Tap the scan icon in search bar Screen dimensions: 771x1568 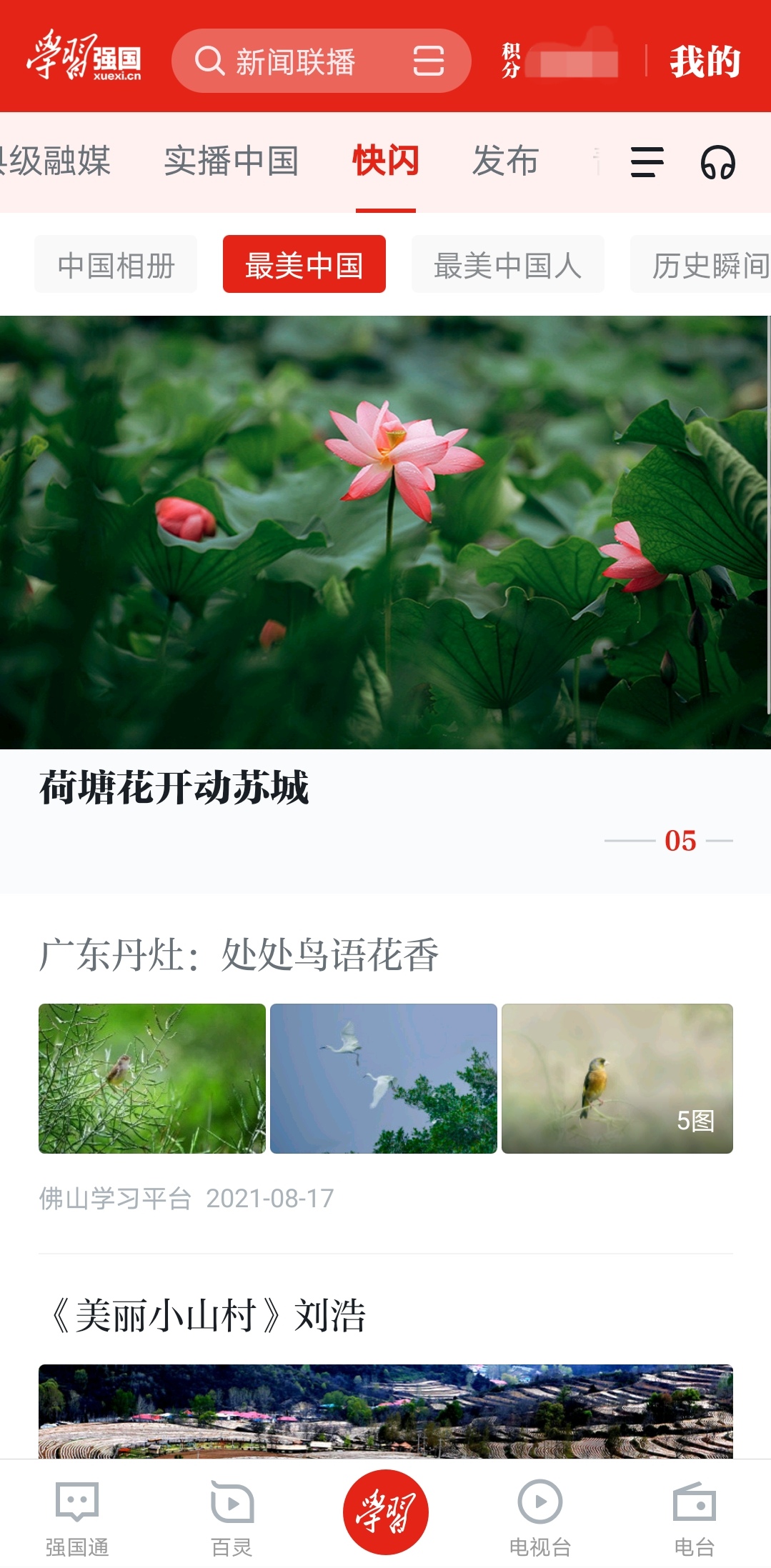[x=428, y=61]
